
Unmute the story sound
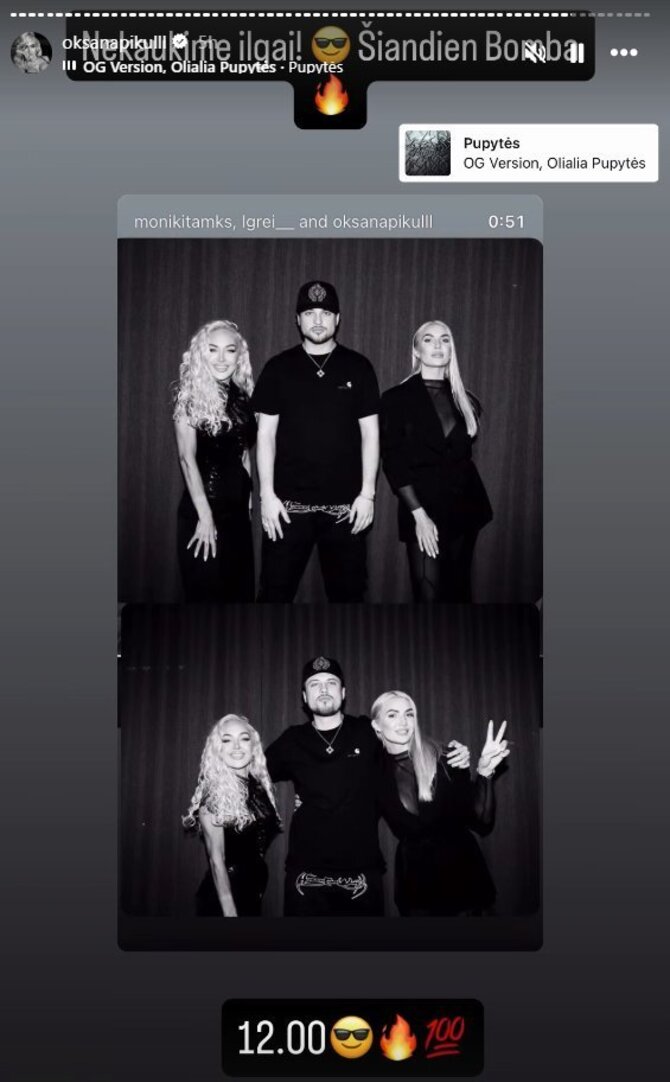click(x=535, y=52)
